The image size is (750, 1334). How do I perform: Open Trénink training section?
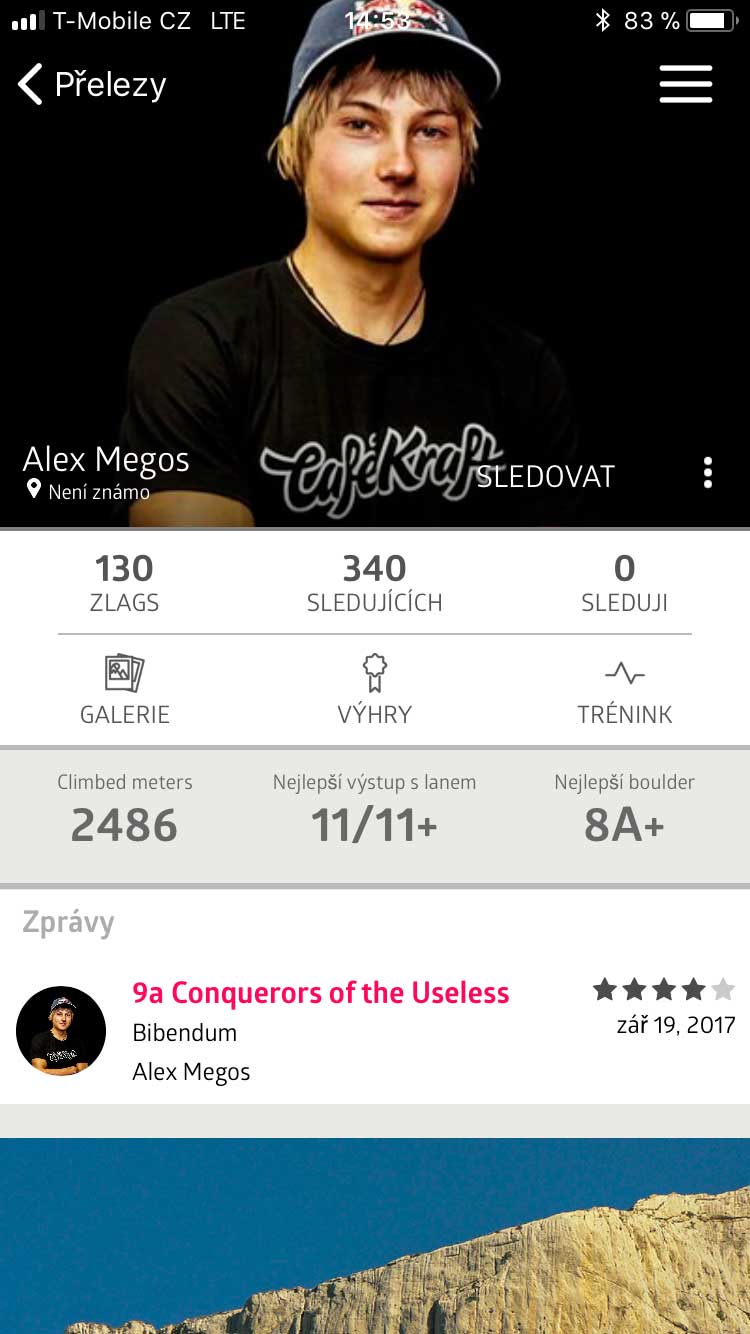pyautogui.click(x=625, y=690)
